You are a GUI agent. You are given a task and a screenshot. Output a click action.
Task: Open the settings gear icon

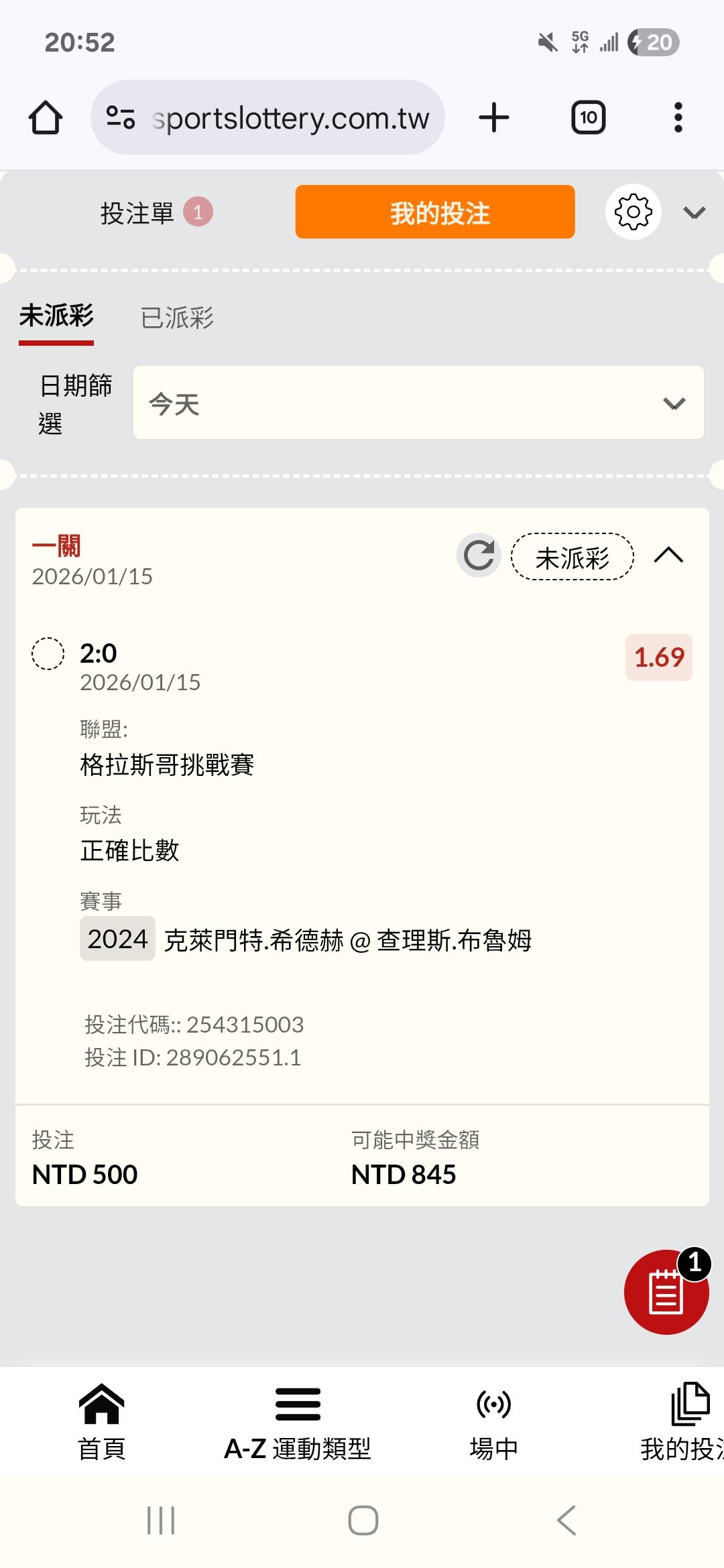coord(633,212)
